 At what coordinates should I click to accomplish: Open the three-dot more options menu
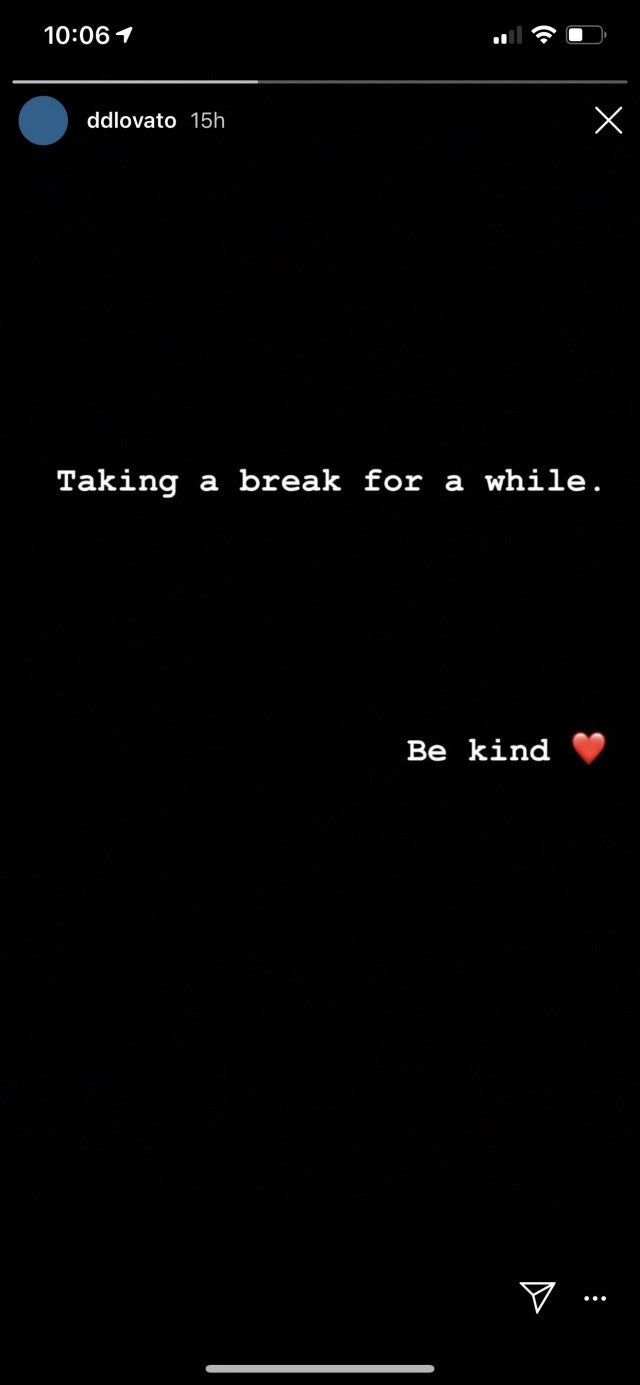click(x=595, y=1298)
